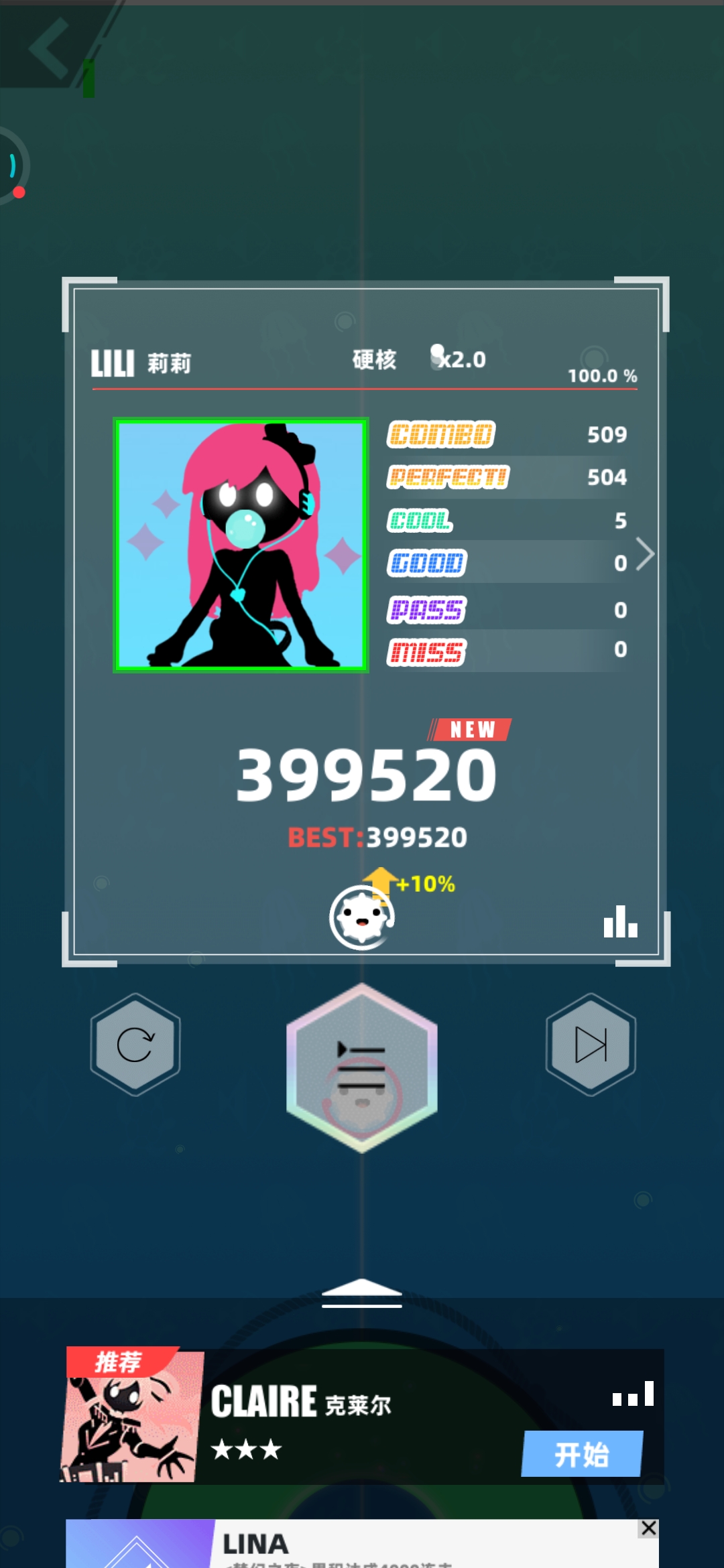The image size is (724, 1568).
Task: Open the bar chart ranking icon
Action: (x=620, y=922)
